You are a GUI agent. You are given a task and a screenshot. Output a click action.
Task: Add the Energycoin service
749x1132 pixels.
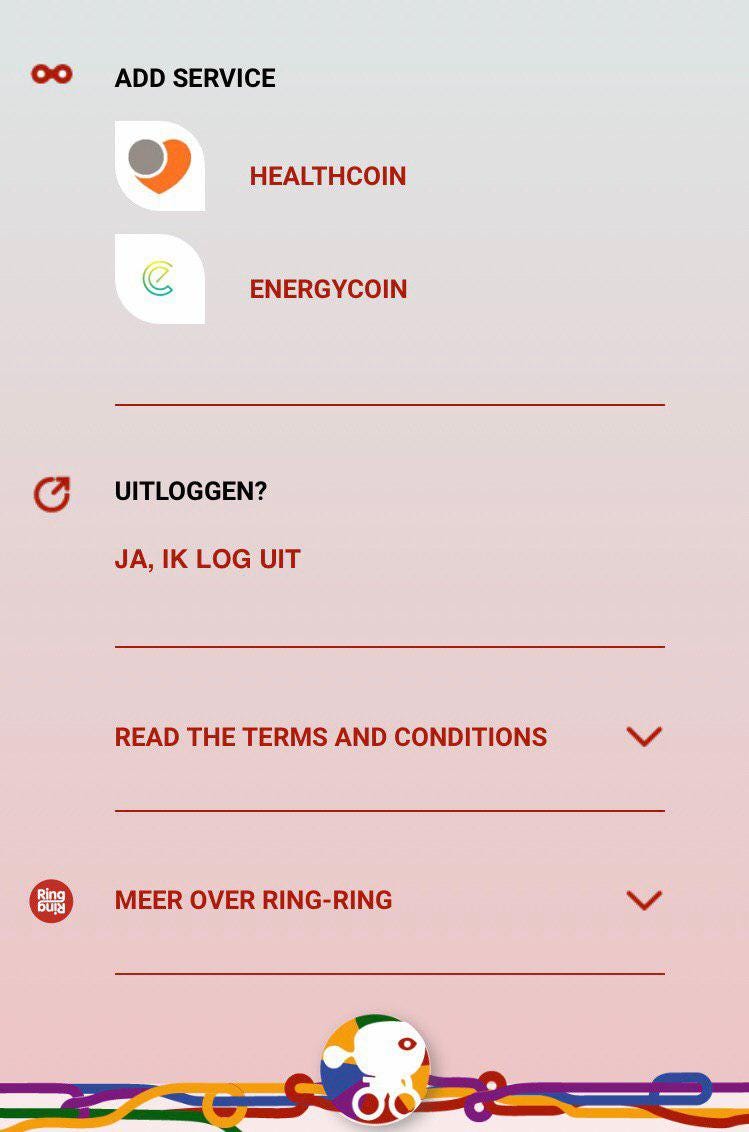(327, 289)
